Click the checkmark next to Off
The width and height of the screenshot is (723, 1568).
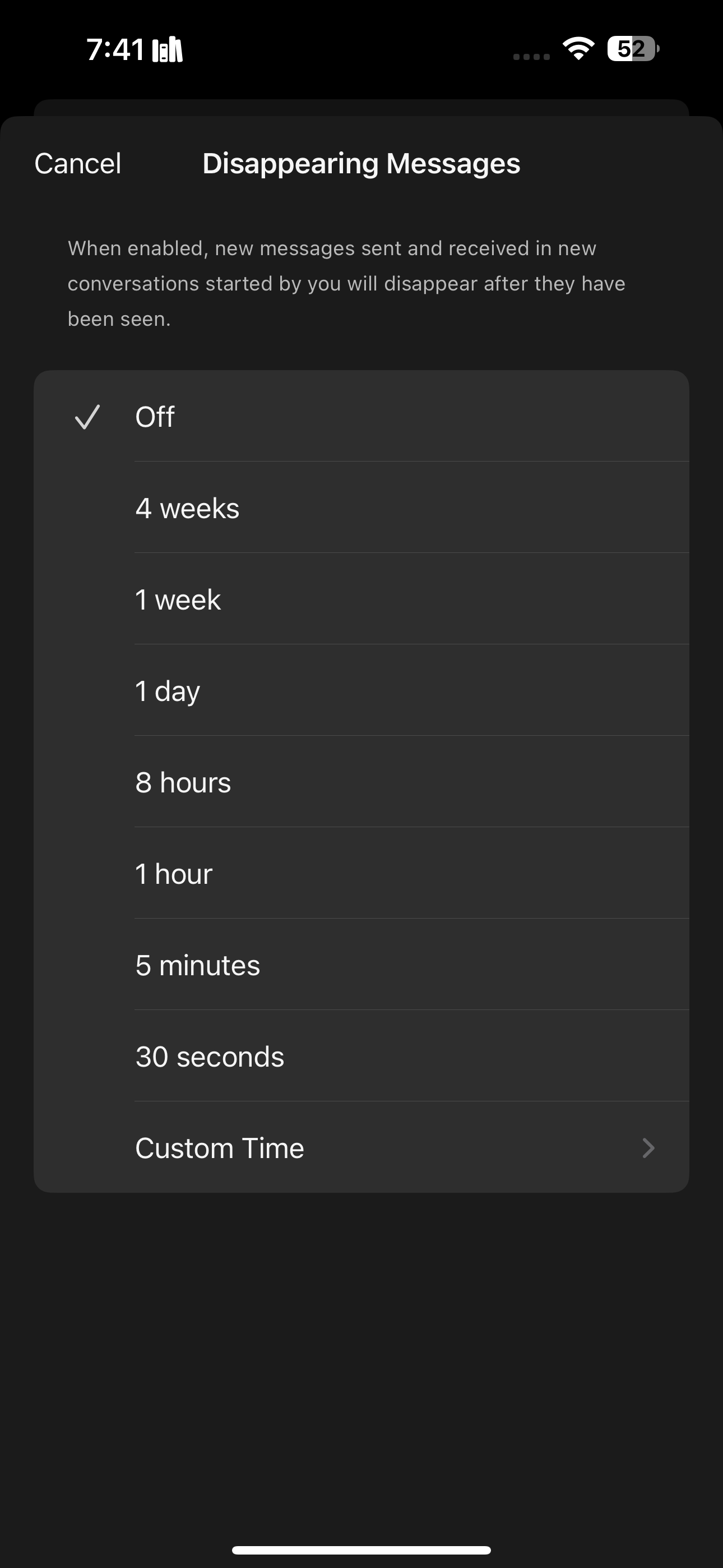89,416
